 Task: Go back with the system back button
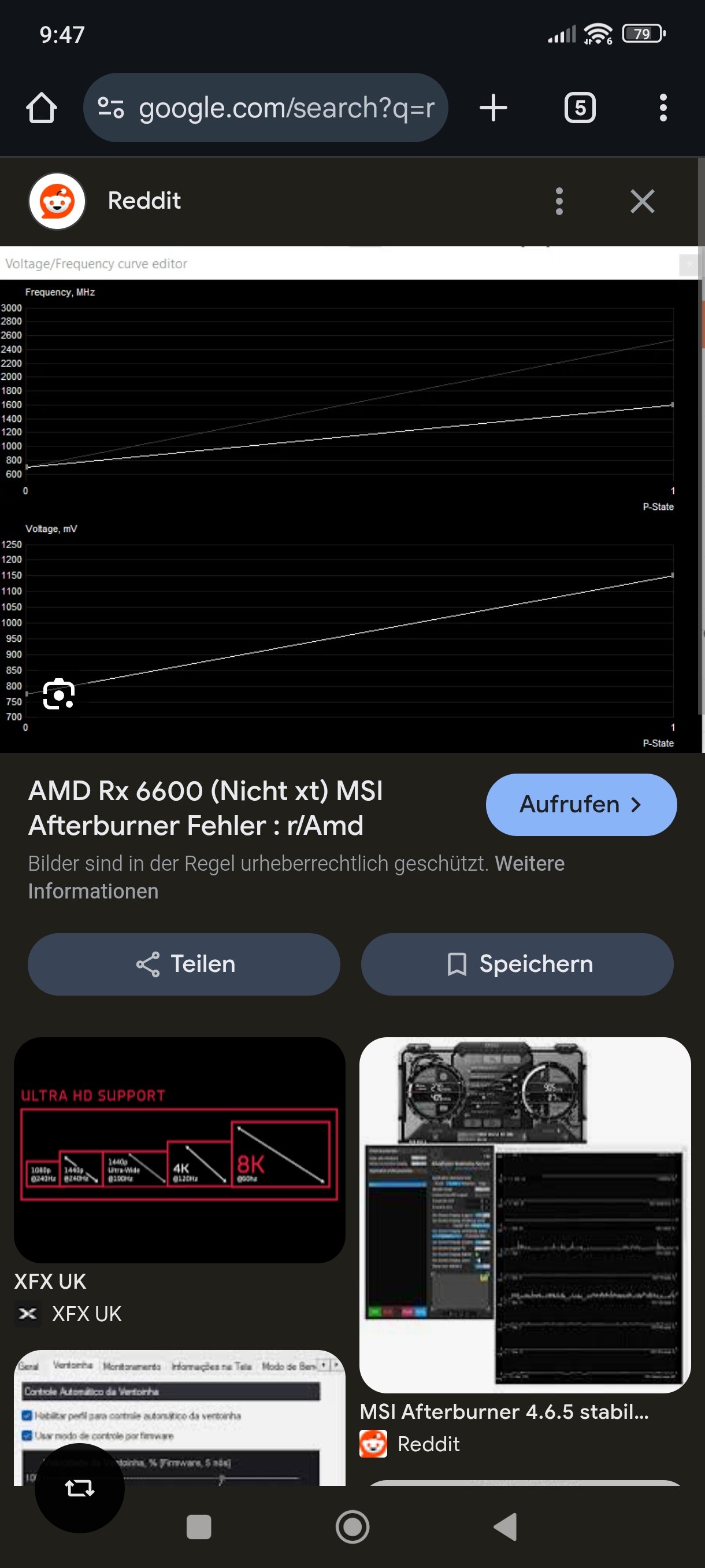505,1526
